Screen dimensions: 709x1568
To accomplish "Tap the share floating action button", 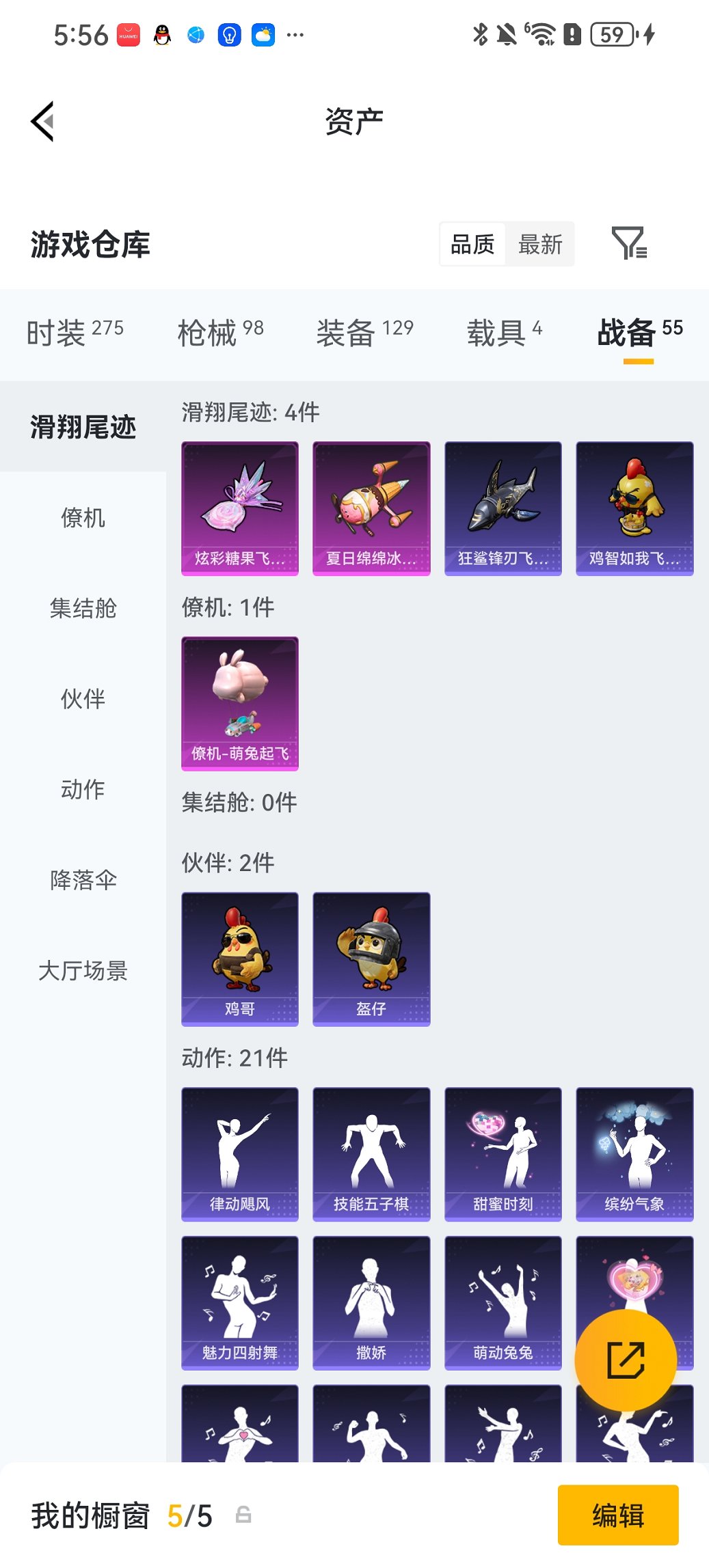I will tap(626, 1358).
